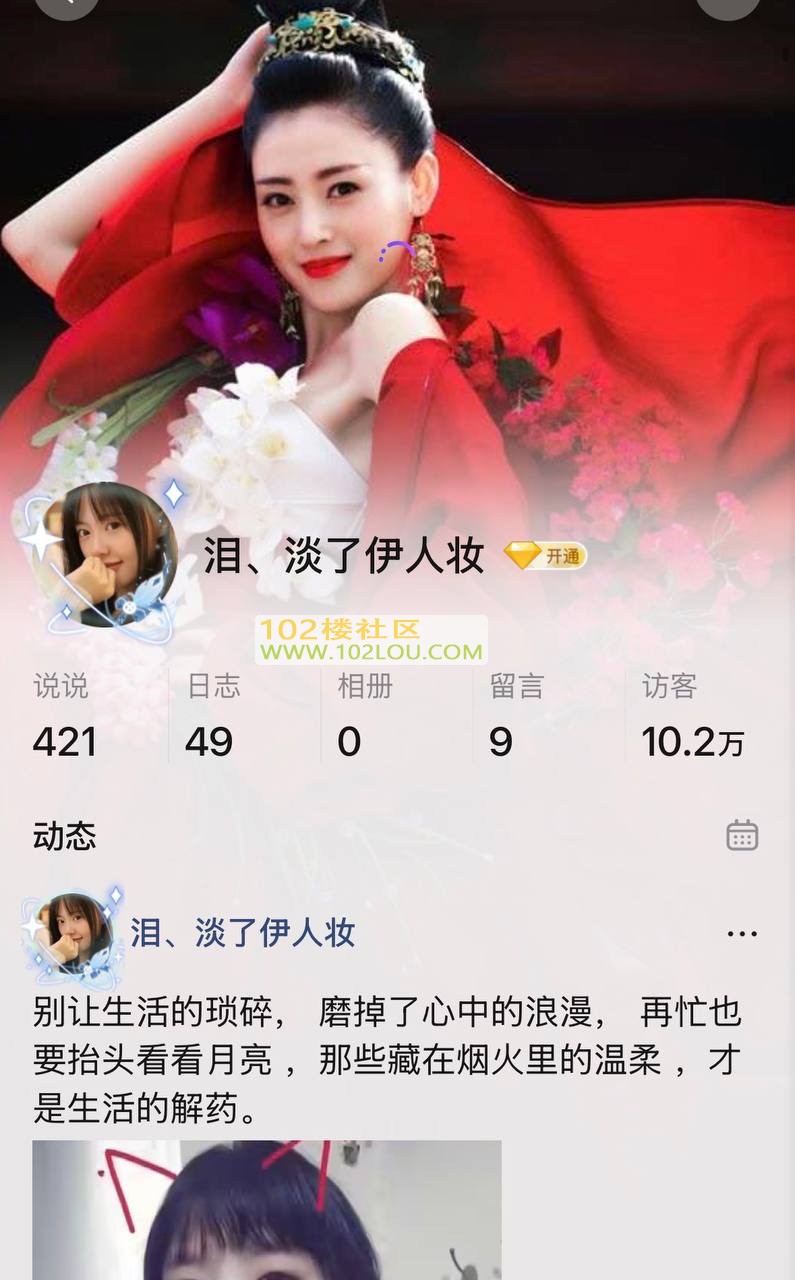Open the post's three-dot overflow menu
Viewport: 795px width, 1280px height.
tap(742, 934)
